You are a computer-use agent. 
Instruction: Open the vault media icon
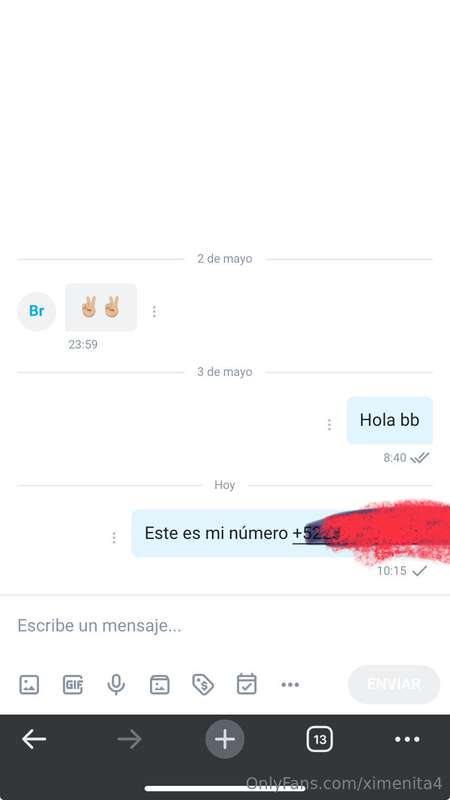coord(160,685)
